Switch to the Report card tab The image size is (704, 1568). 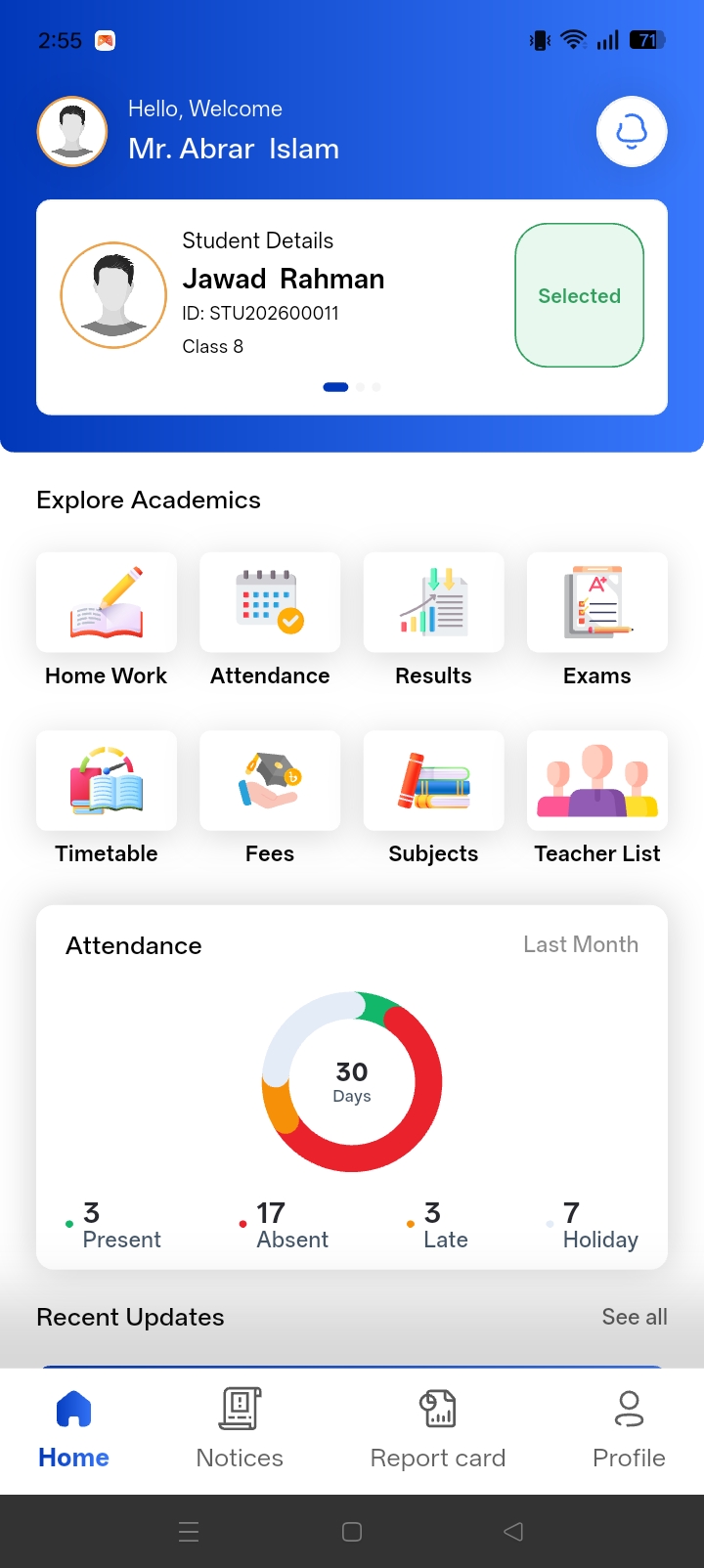(438, 1429)
